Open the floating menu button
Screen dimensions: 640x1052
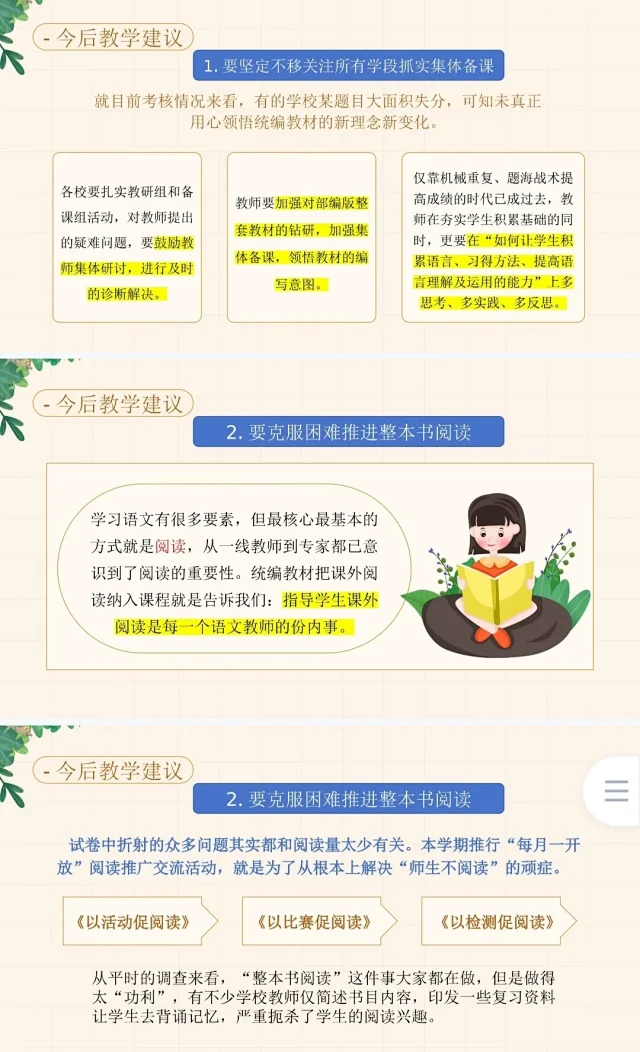(x=616, y=792)
